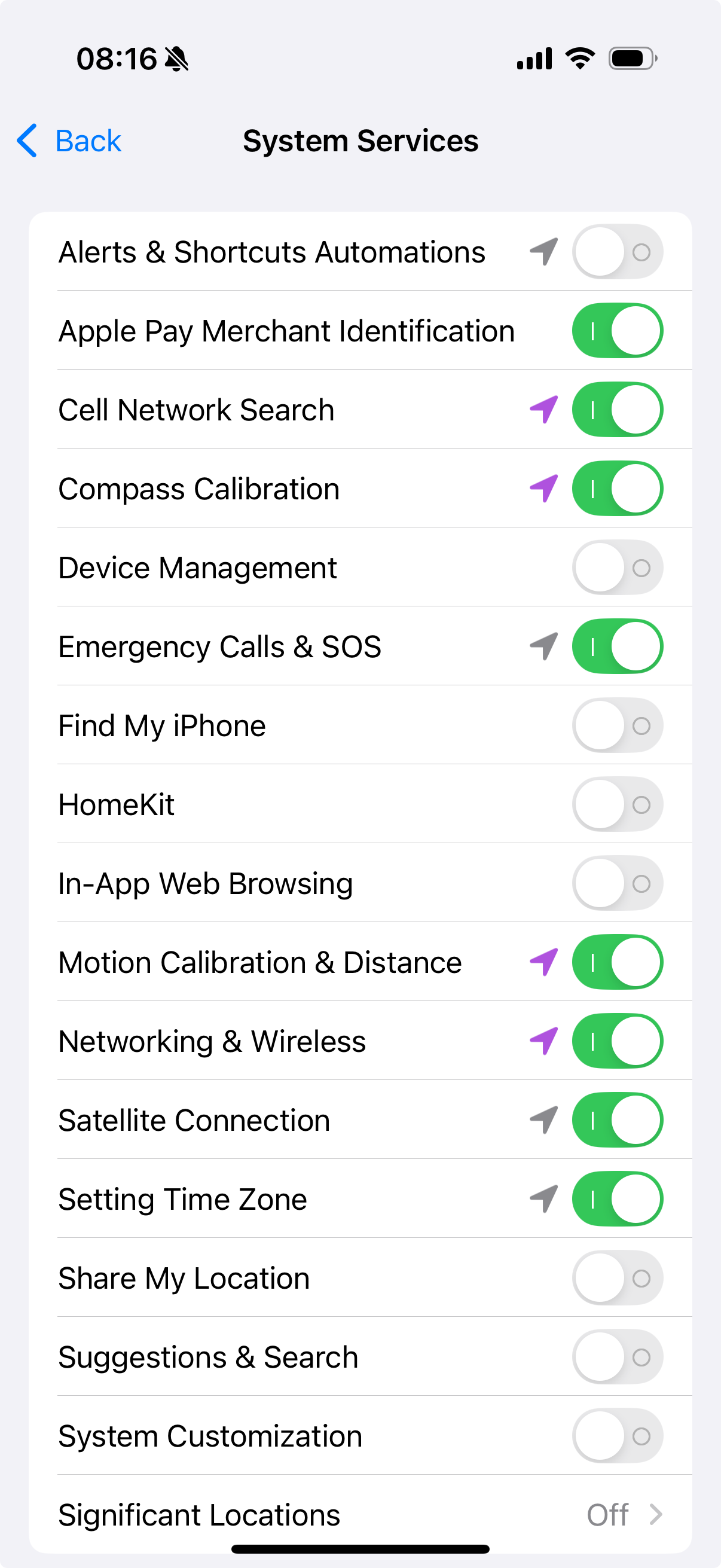Open Significant Locations settings
The width and height of the screenshot is (721, 1568).
(360, 1514)
